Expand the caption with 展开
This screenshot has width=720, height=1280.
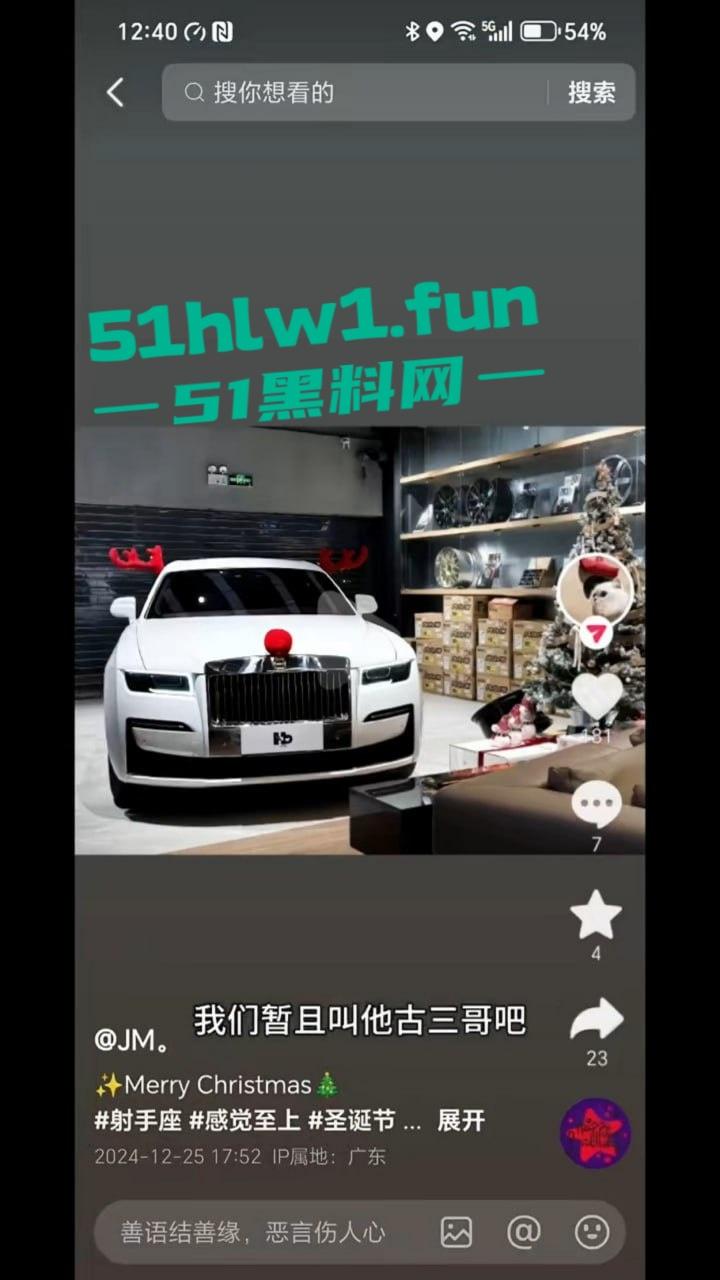[x=461, y=1120]
